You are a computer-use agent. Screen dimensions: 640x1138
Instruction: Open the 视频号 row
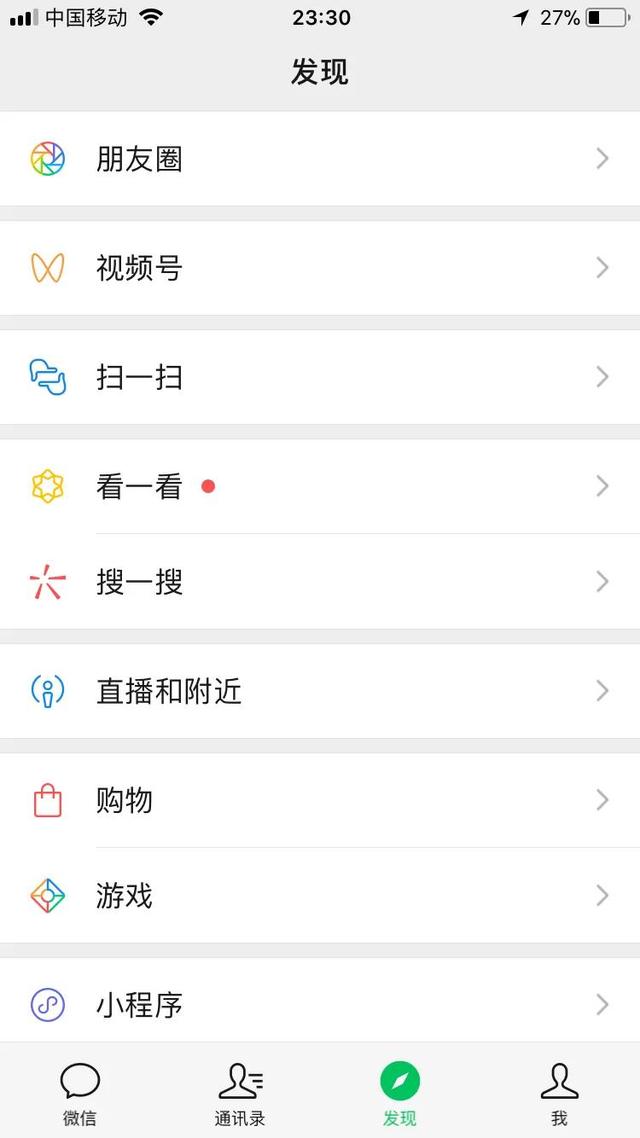320,268
